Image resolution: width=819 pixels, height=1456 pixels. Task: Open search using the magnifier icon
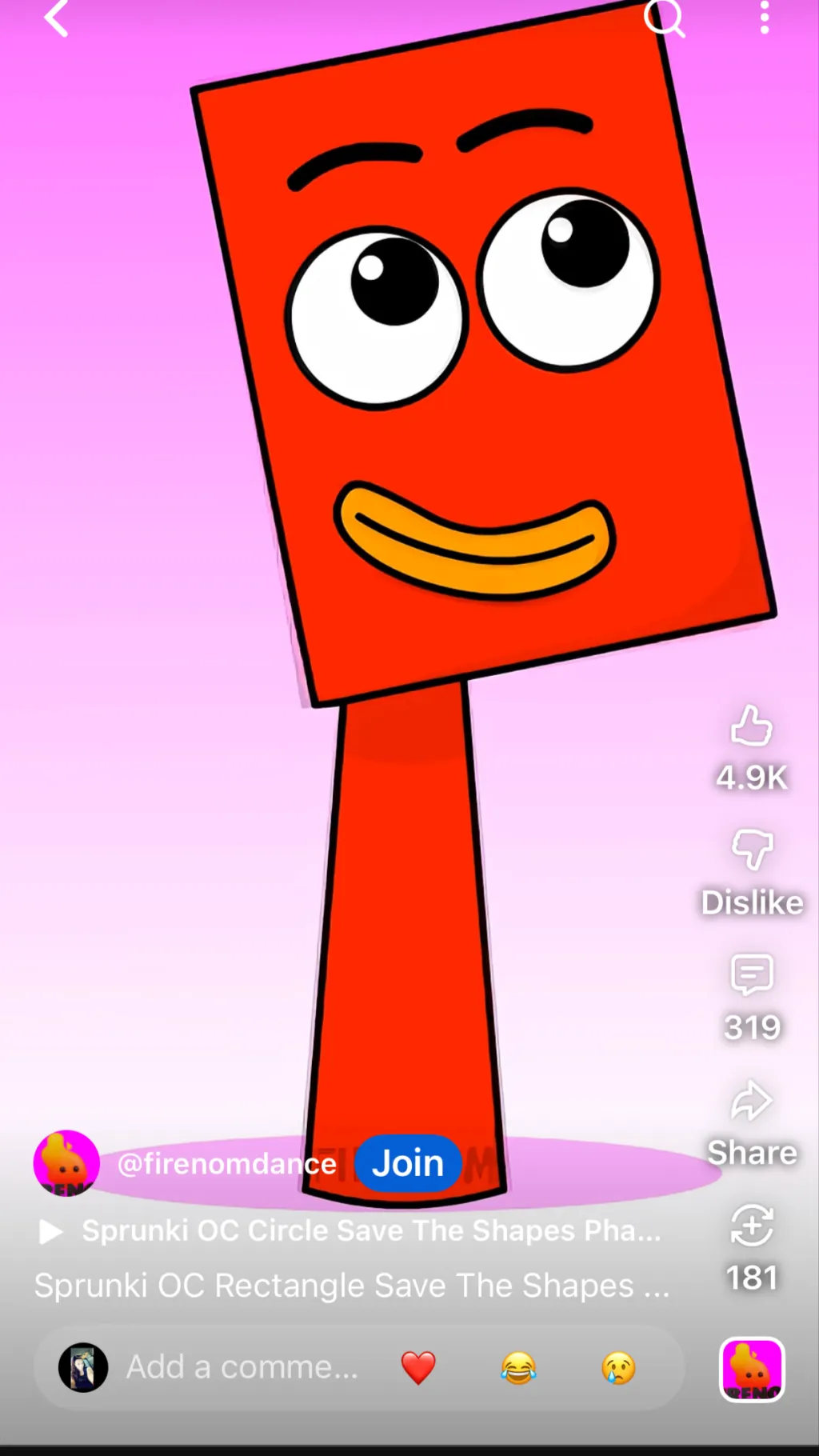tap(666, 18)
